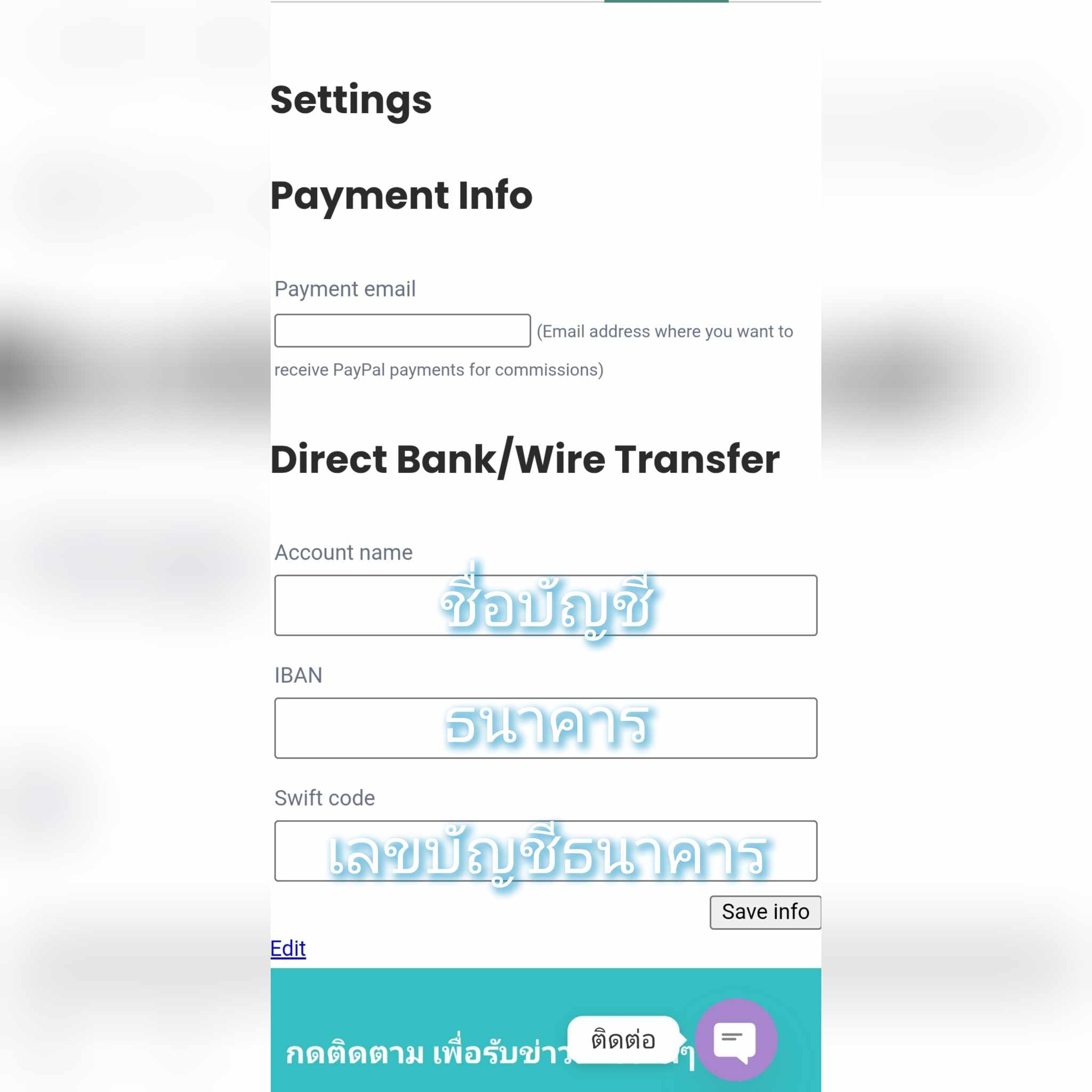Viewport: 1092px width, 1092px height.
Task: Save the payment info
Action: point(765,912)
